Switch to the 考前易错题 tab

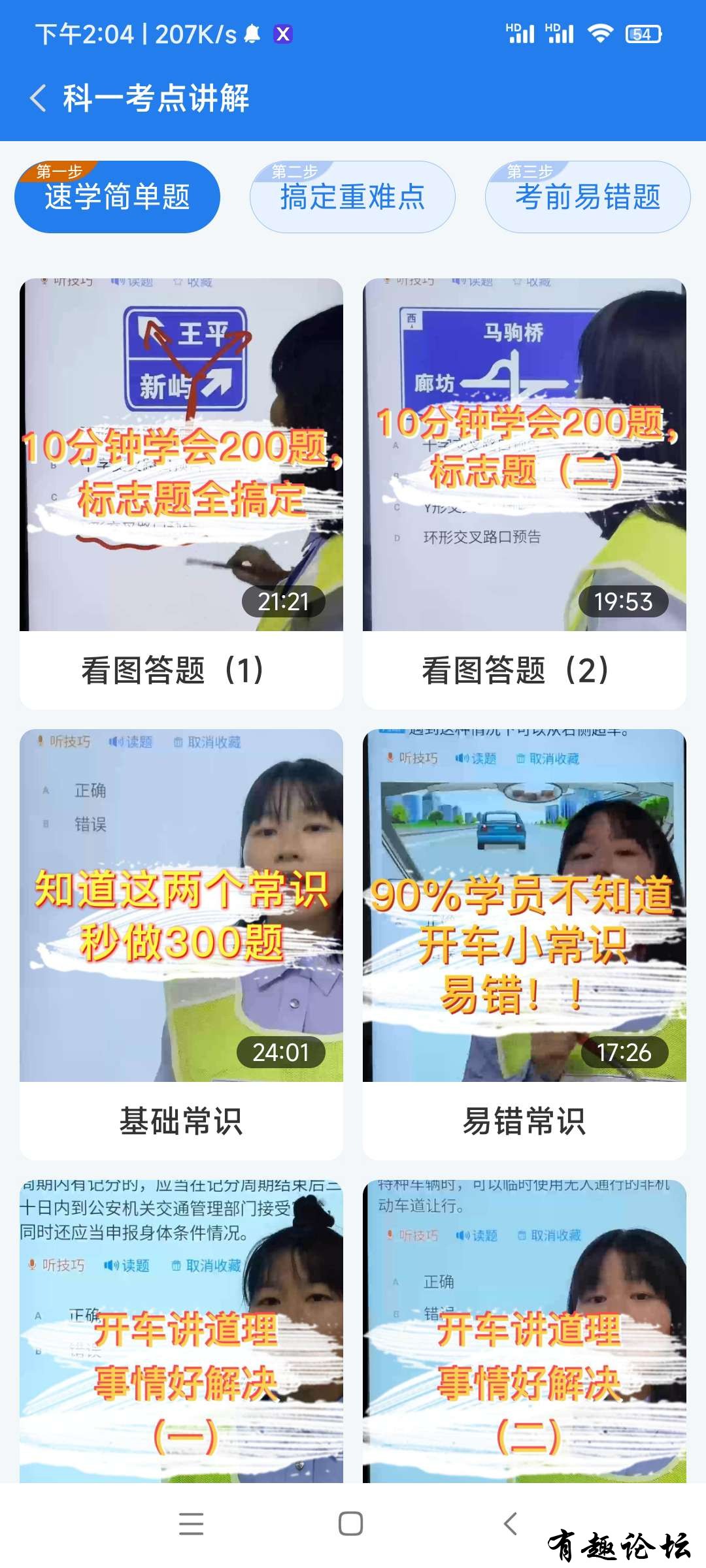coord(587,197)
